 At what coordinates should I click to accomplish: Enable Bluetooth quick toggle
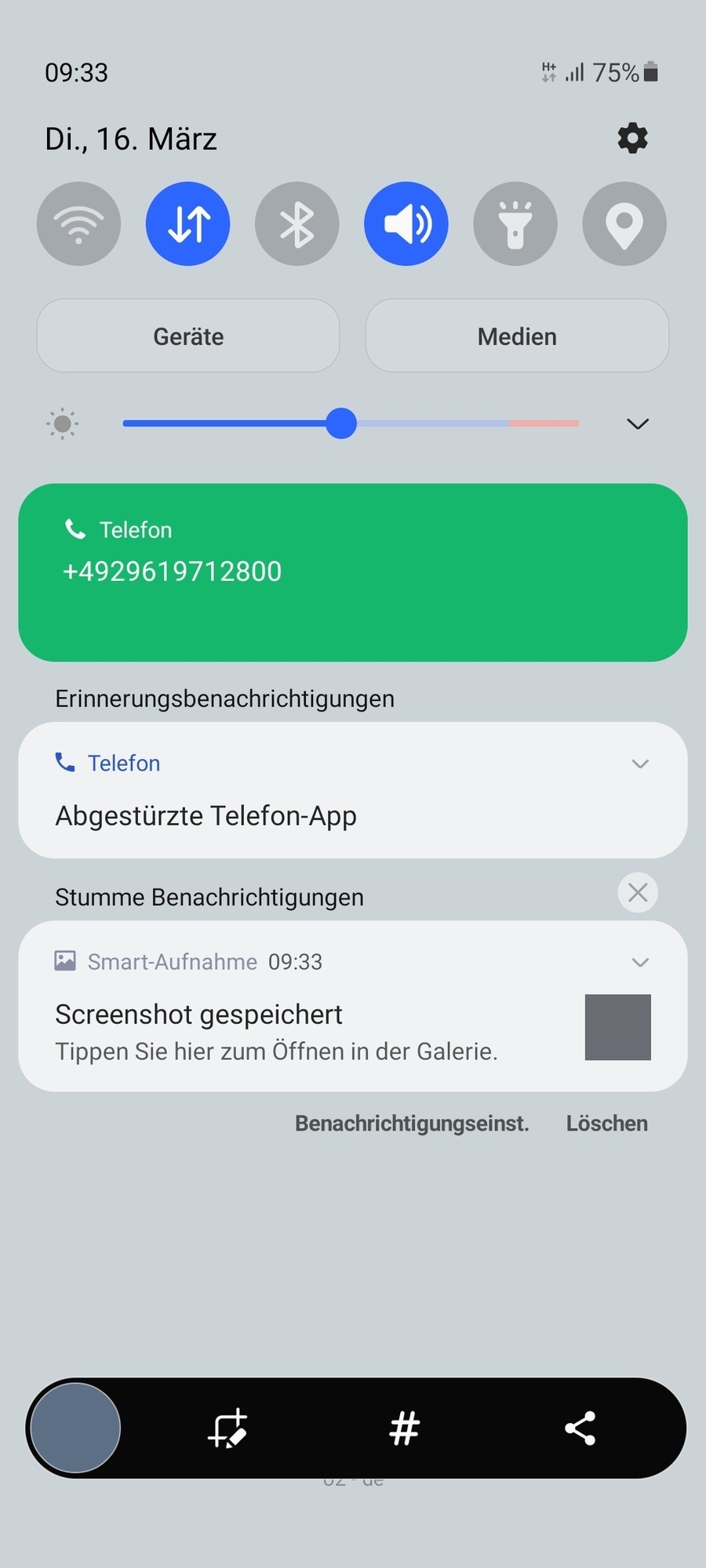[297, 224]
